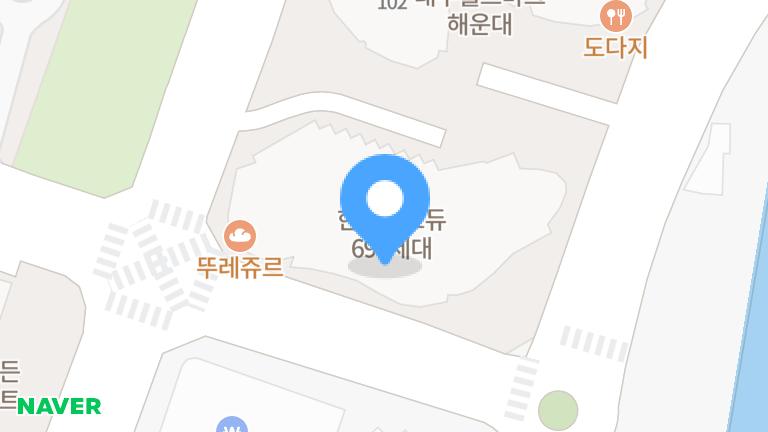Screen dimensions: 768x432
Task: Tap the blue location pin marker
Action: coord(385,200)
